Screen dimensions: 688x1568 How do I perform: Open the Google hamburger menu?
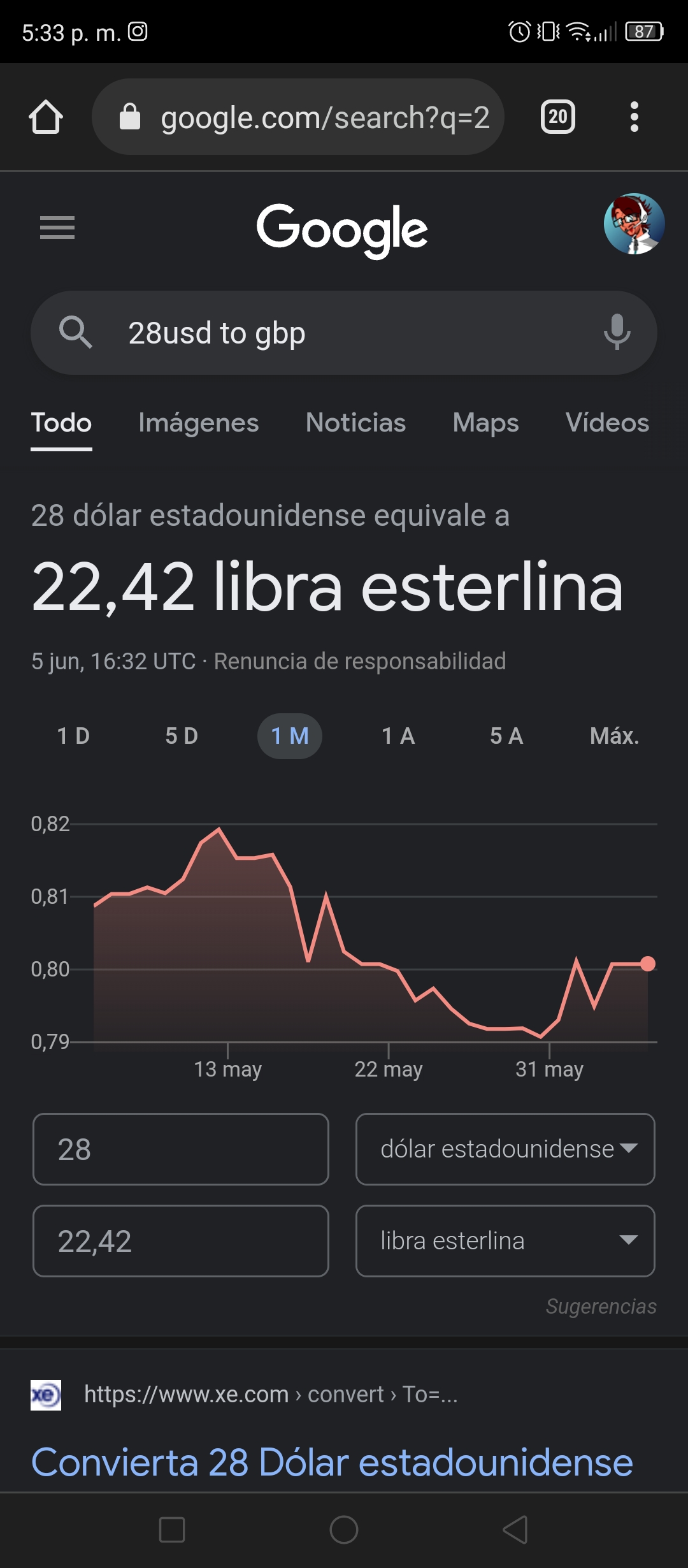coord(57,228)
